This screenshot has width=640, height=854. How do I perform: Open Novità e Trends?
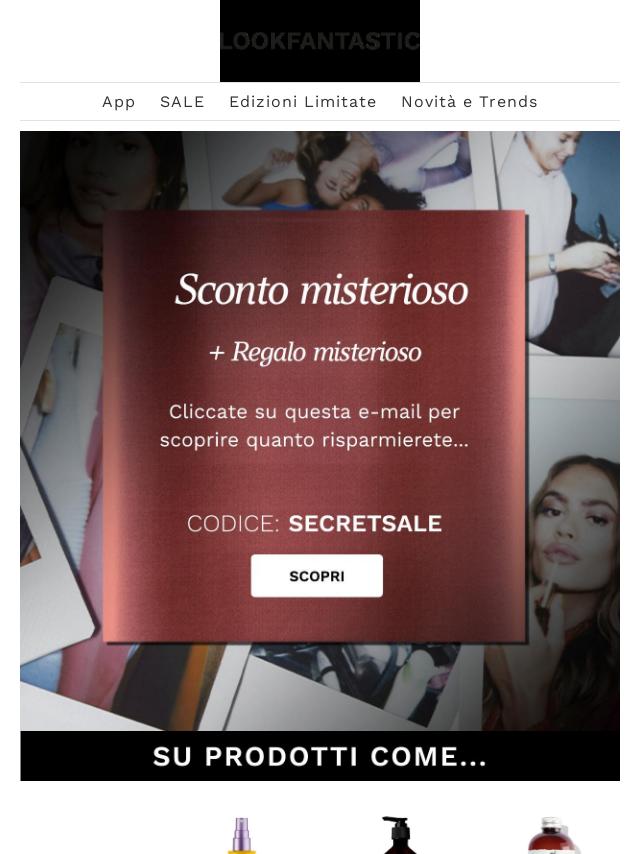pyautogui.click(x=469, y=102)
